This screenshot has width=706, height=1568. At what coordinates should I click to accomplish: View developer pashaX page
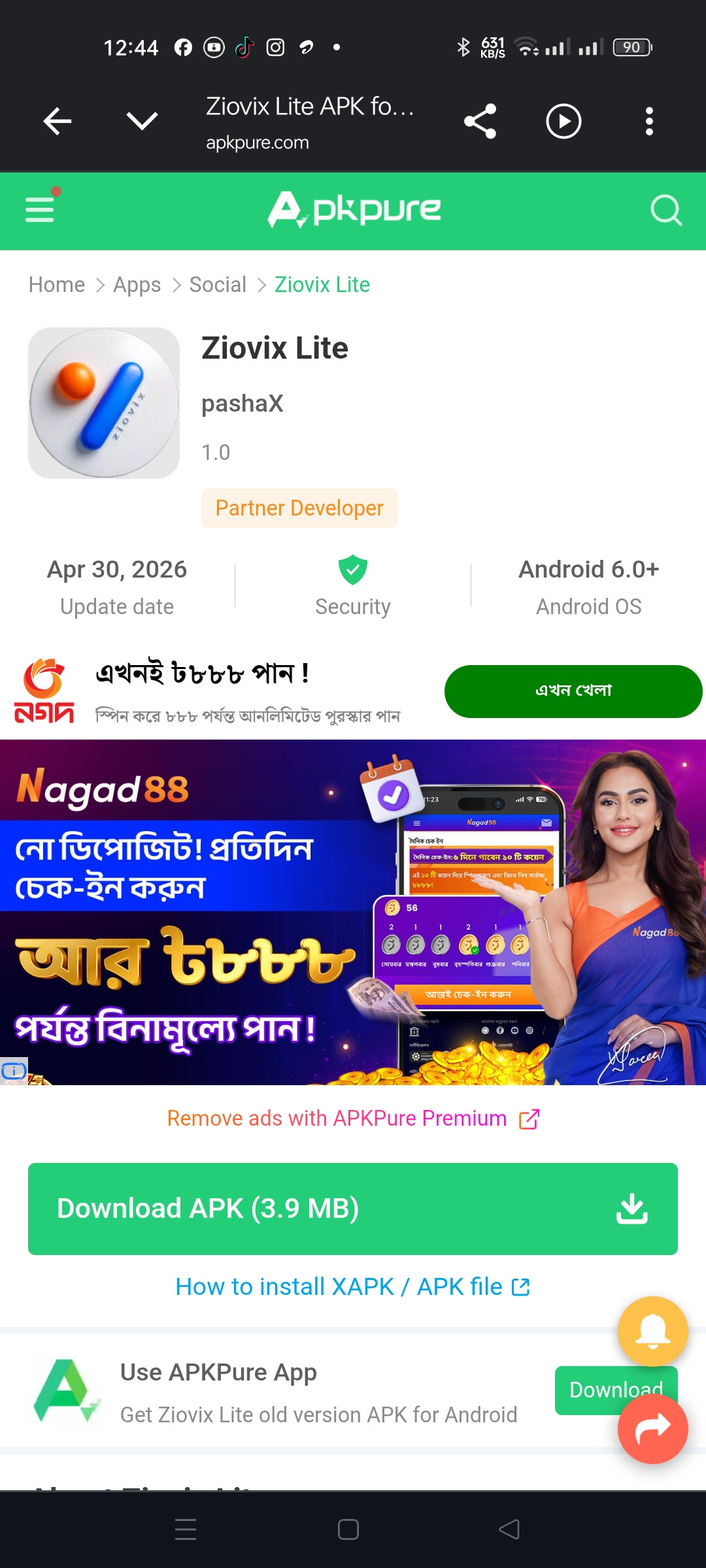tap(243, 404)
